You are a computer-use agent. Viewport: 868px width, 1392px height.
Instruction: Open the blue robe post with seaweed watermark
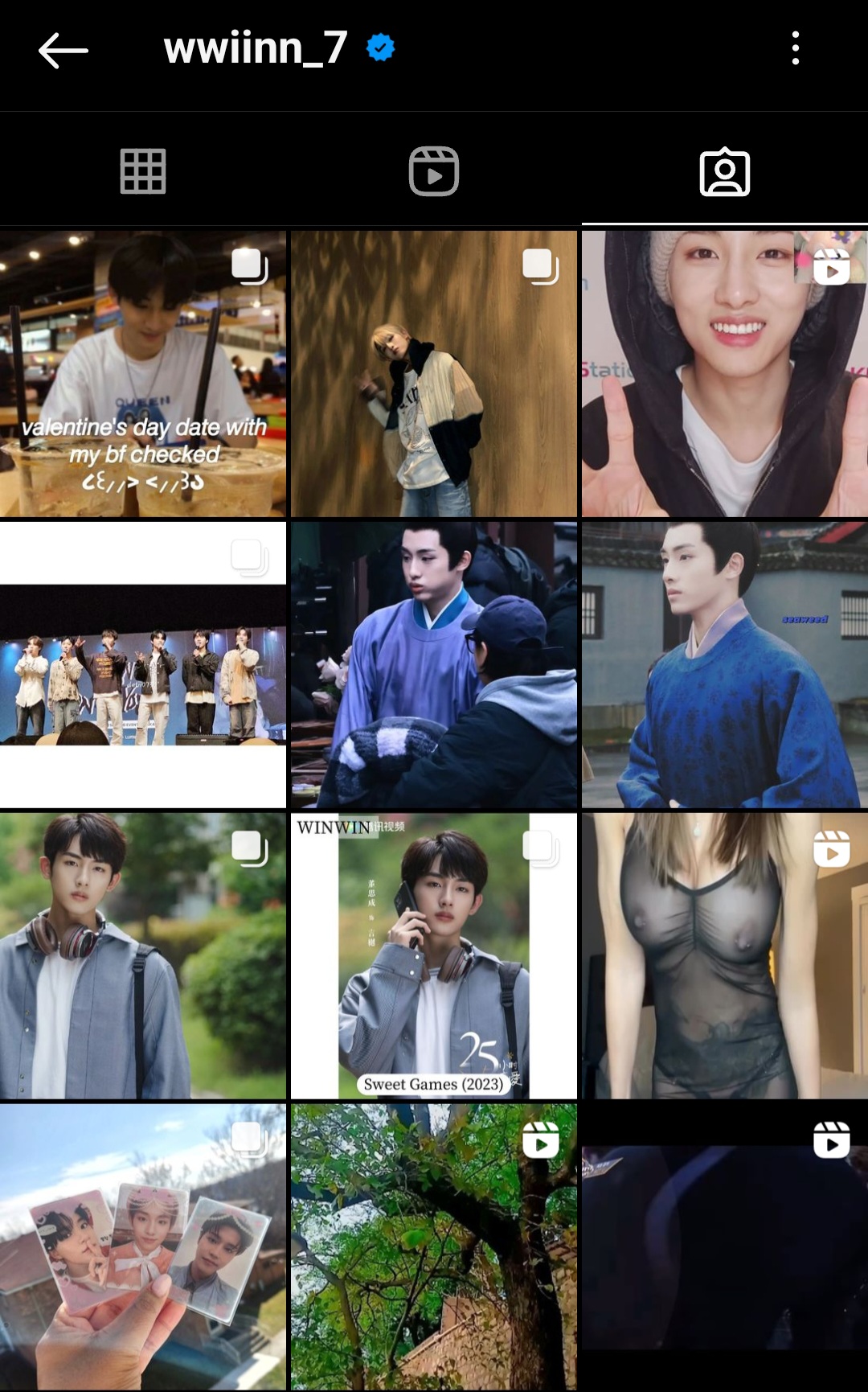coord(724,665)
